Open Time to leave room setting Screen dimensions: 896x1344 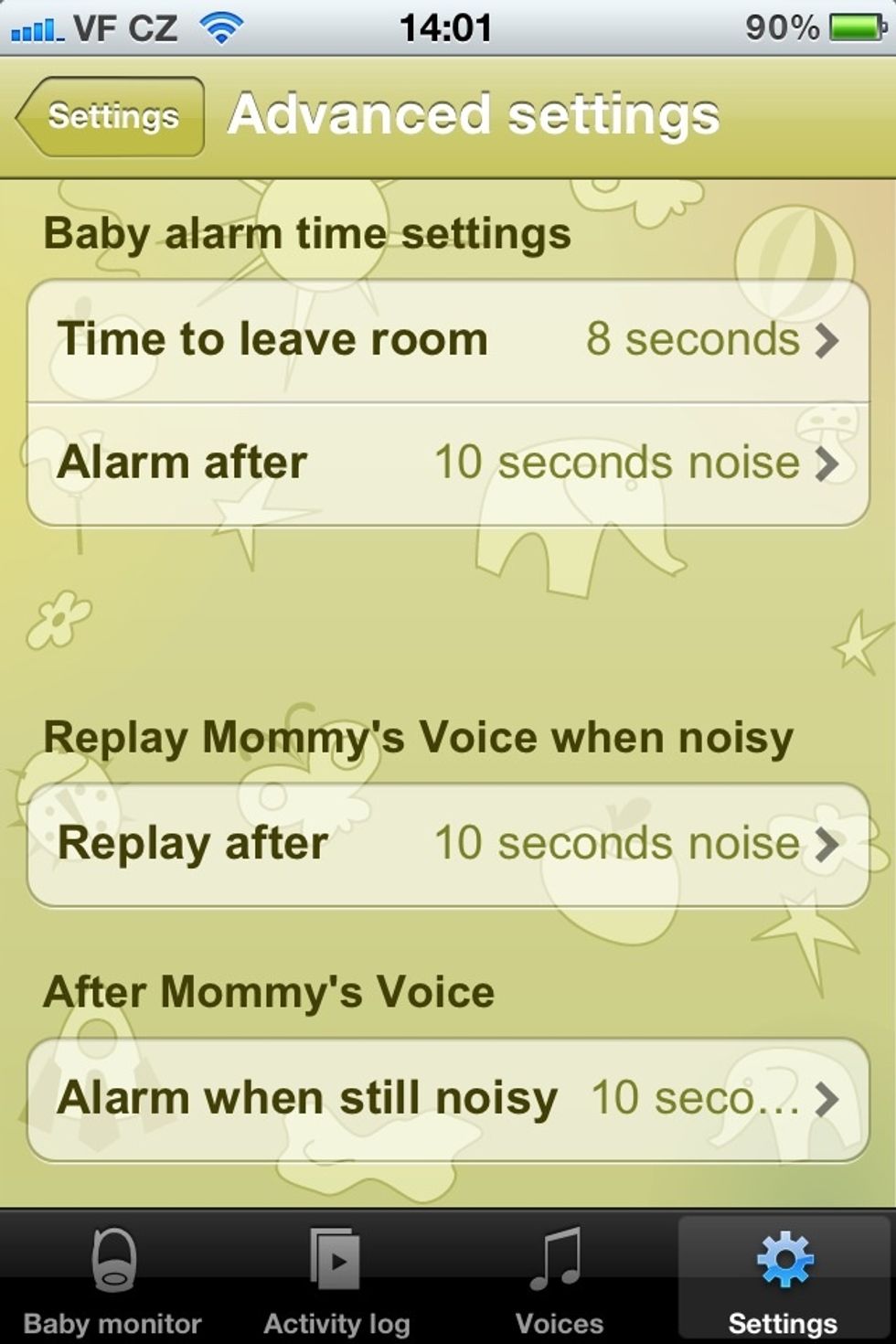(447, 340)
